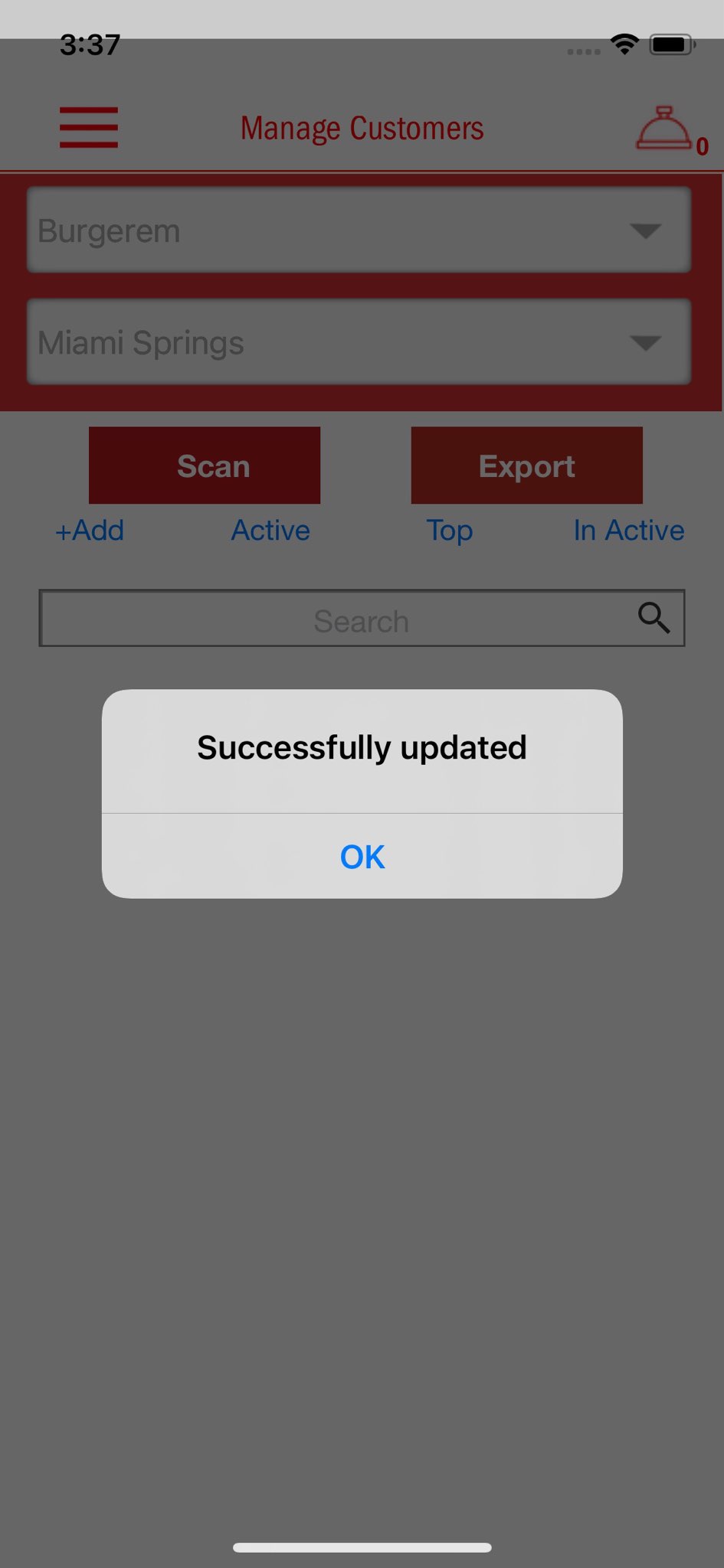The image size is (724, 1568).
Task: Show Active customers
Action: point(270,530)
